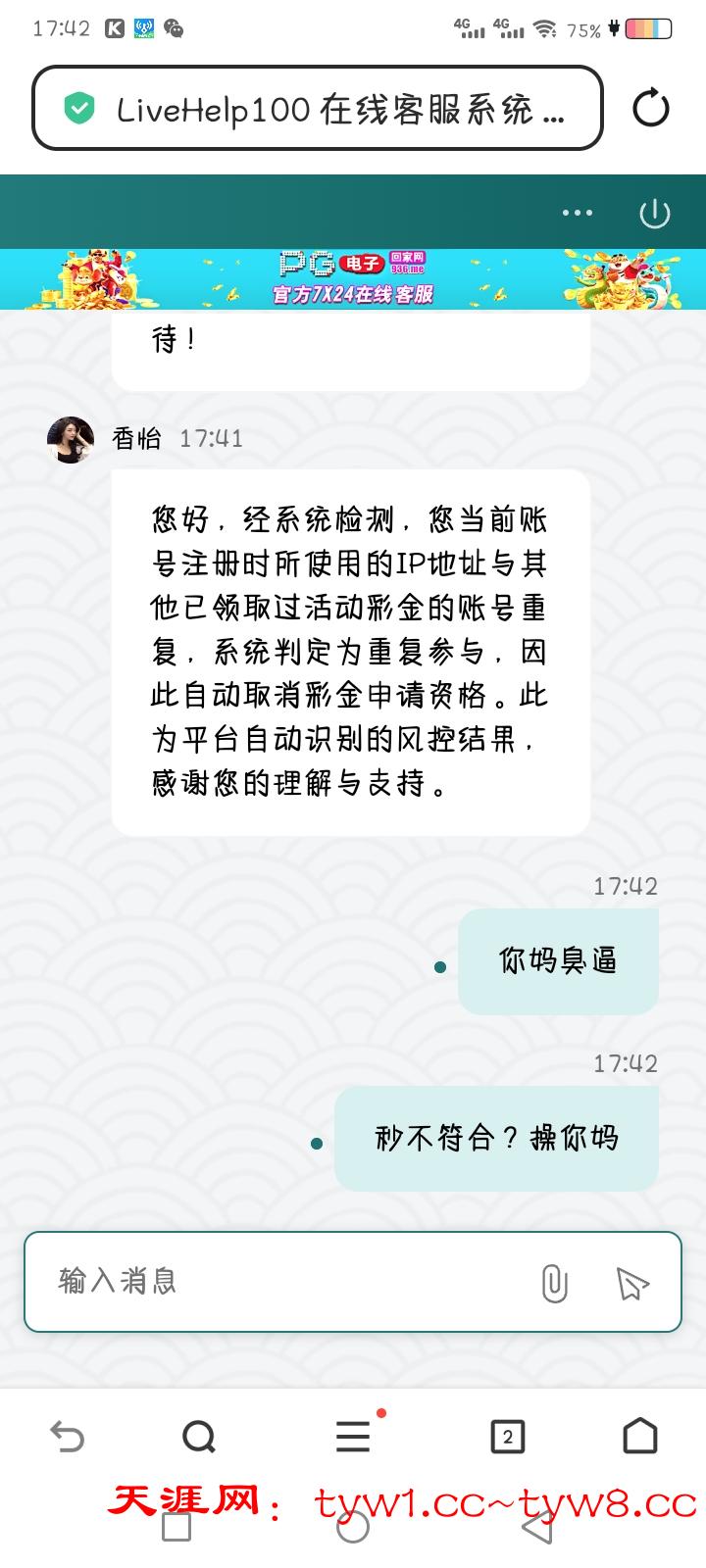
Task: Go to the browser home page
Action: click(640, 1436)
